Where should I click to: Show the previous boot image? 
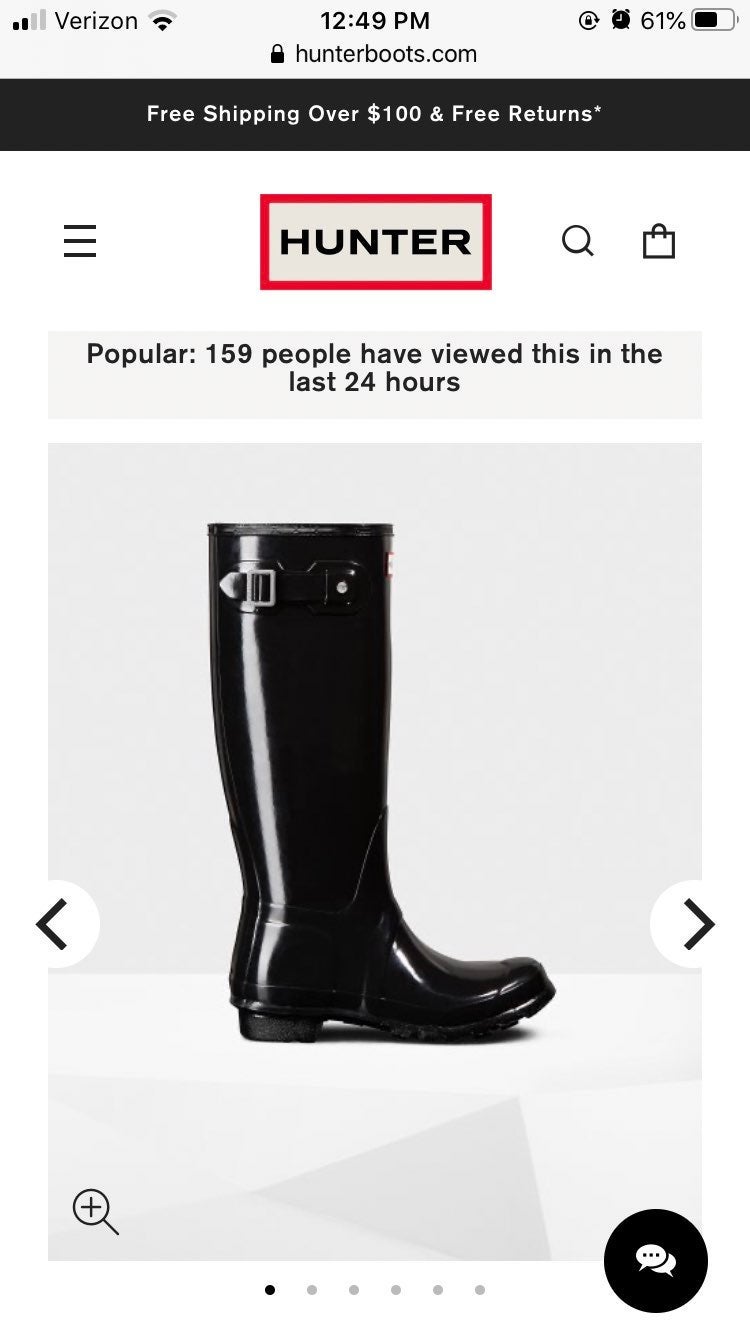[55, 924]
